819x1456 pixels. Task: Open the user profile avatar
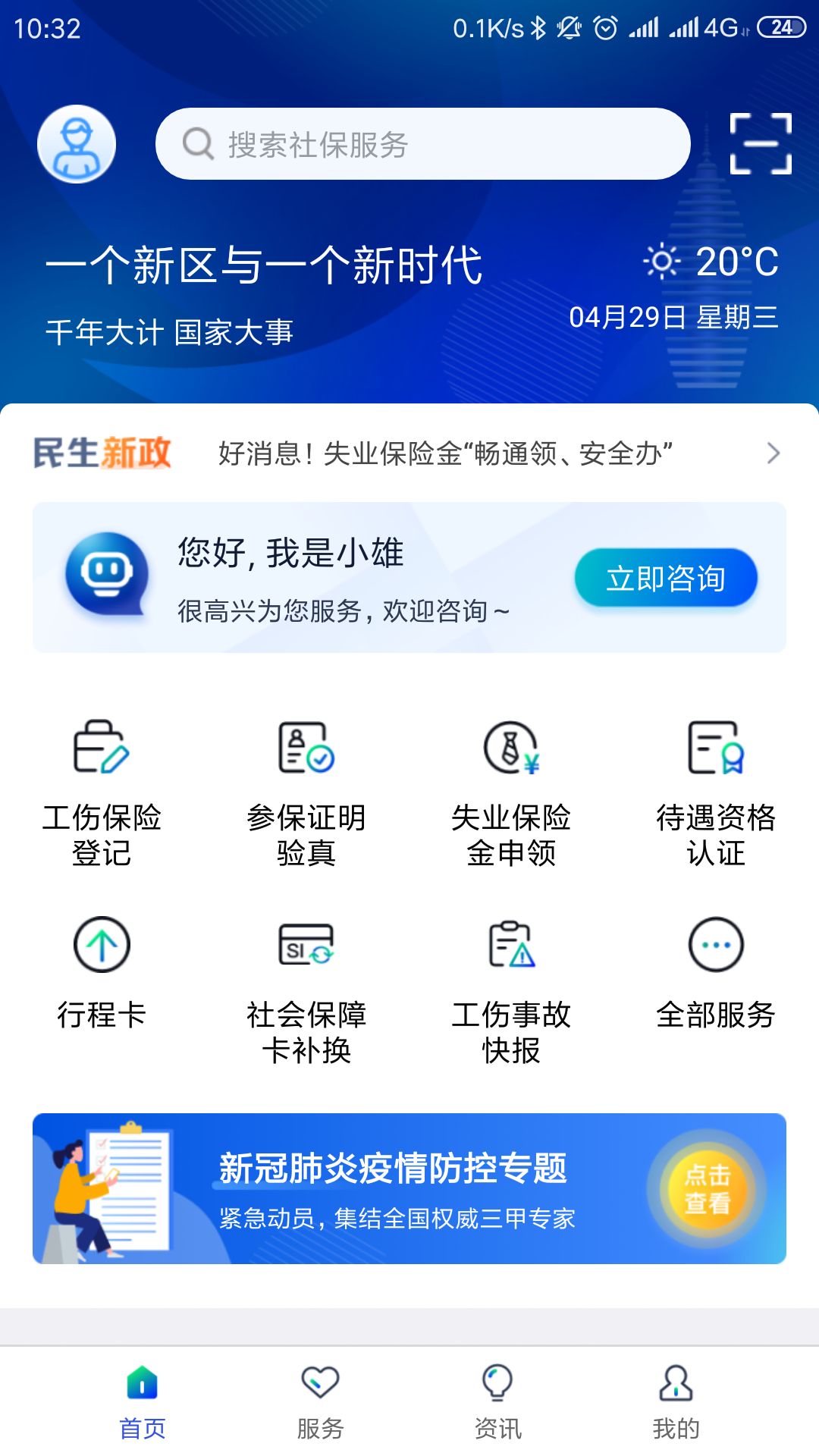[x=77, y=144]
